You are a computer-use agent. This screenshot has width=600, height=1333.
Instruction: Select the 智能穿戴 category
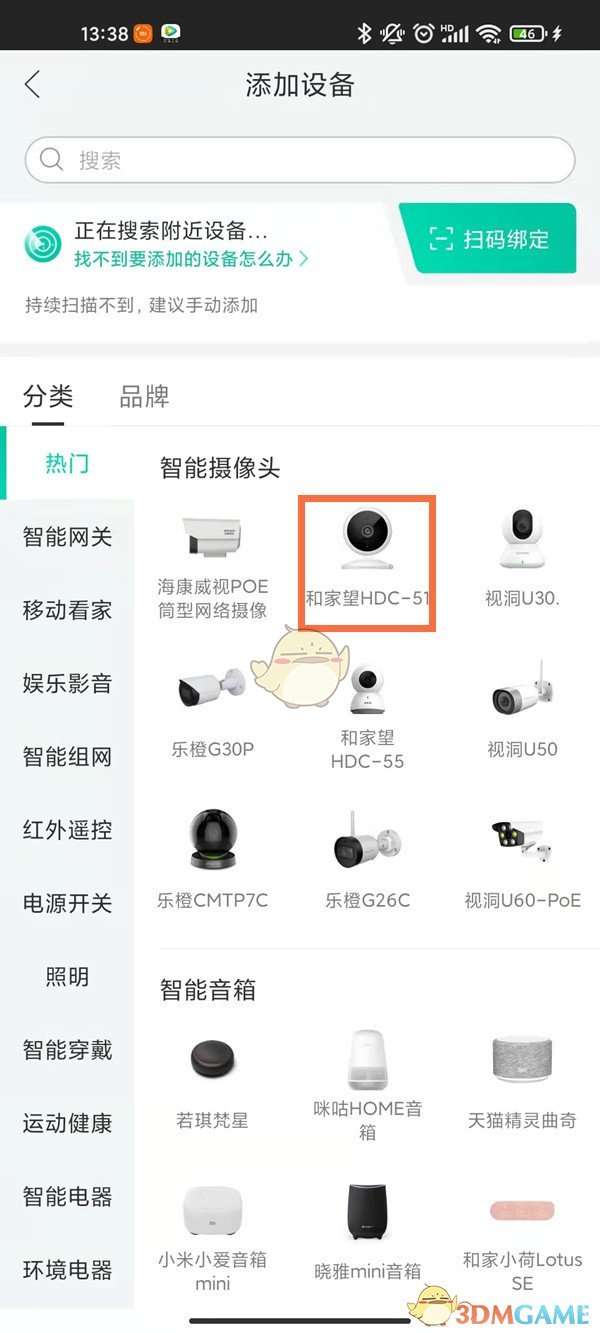pyautogui.click(x=67, y=1050)
